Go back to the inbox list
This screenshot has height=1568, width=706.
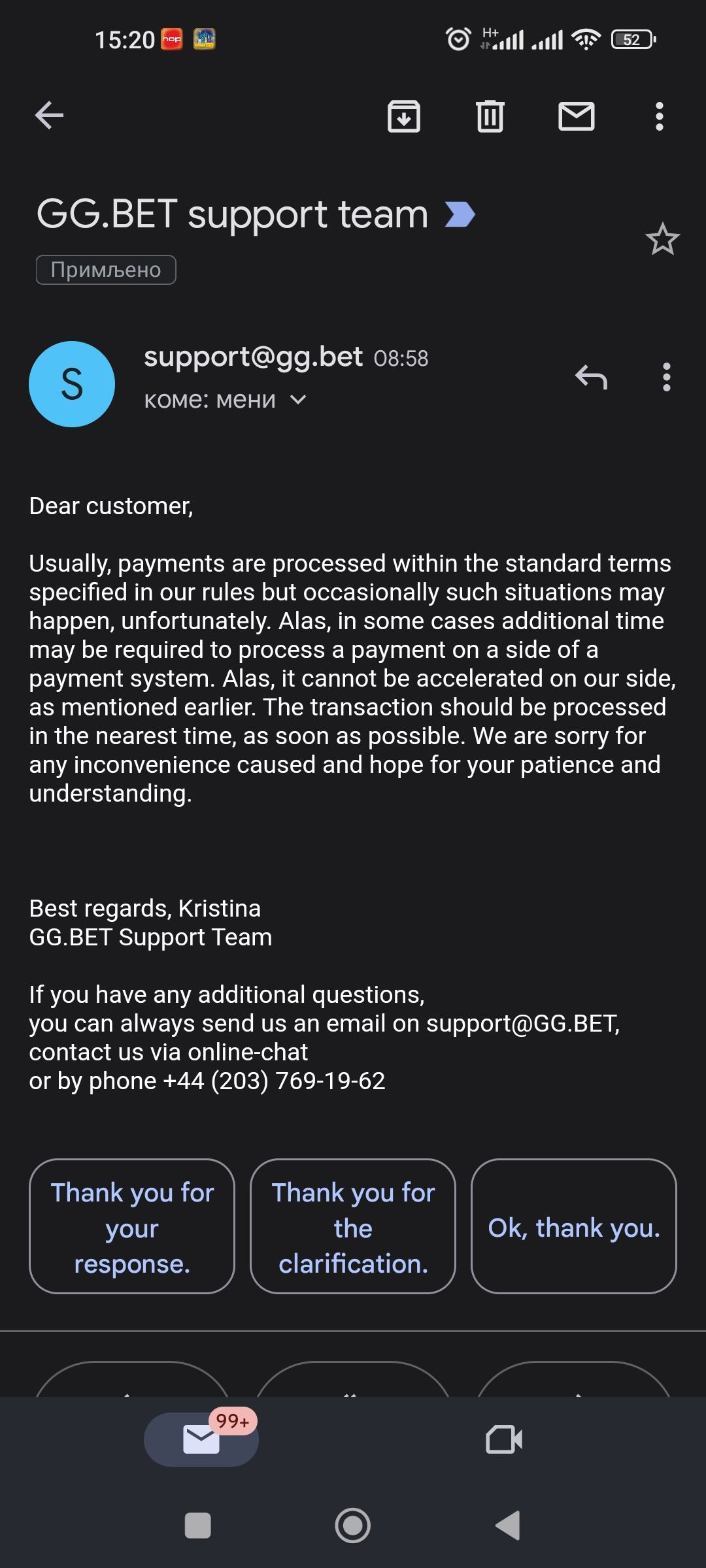tap(49, 116)
